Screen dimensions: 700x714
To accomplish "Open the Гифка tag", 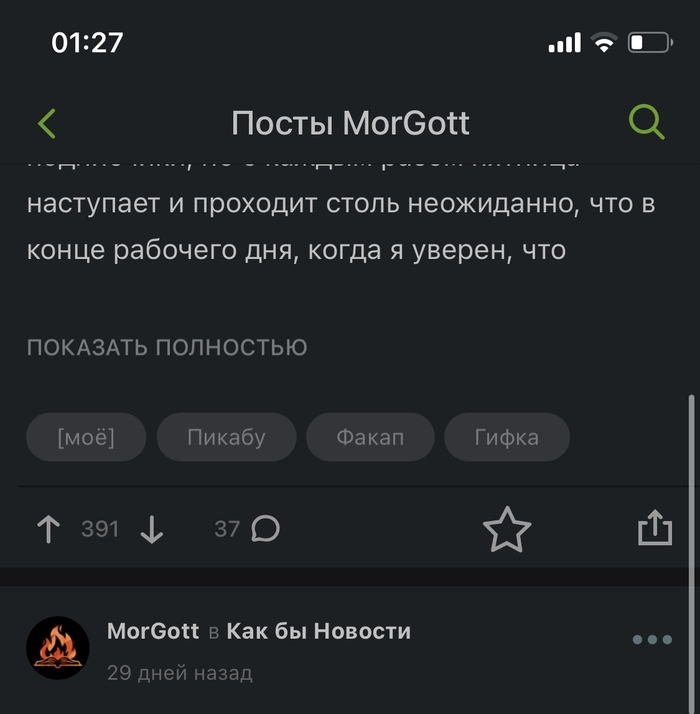I will pos(507,437).
